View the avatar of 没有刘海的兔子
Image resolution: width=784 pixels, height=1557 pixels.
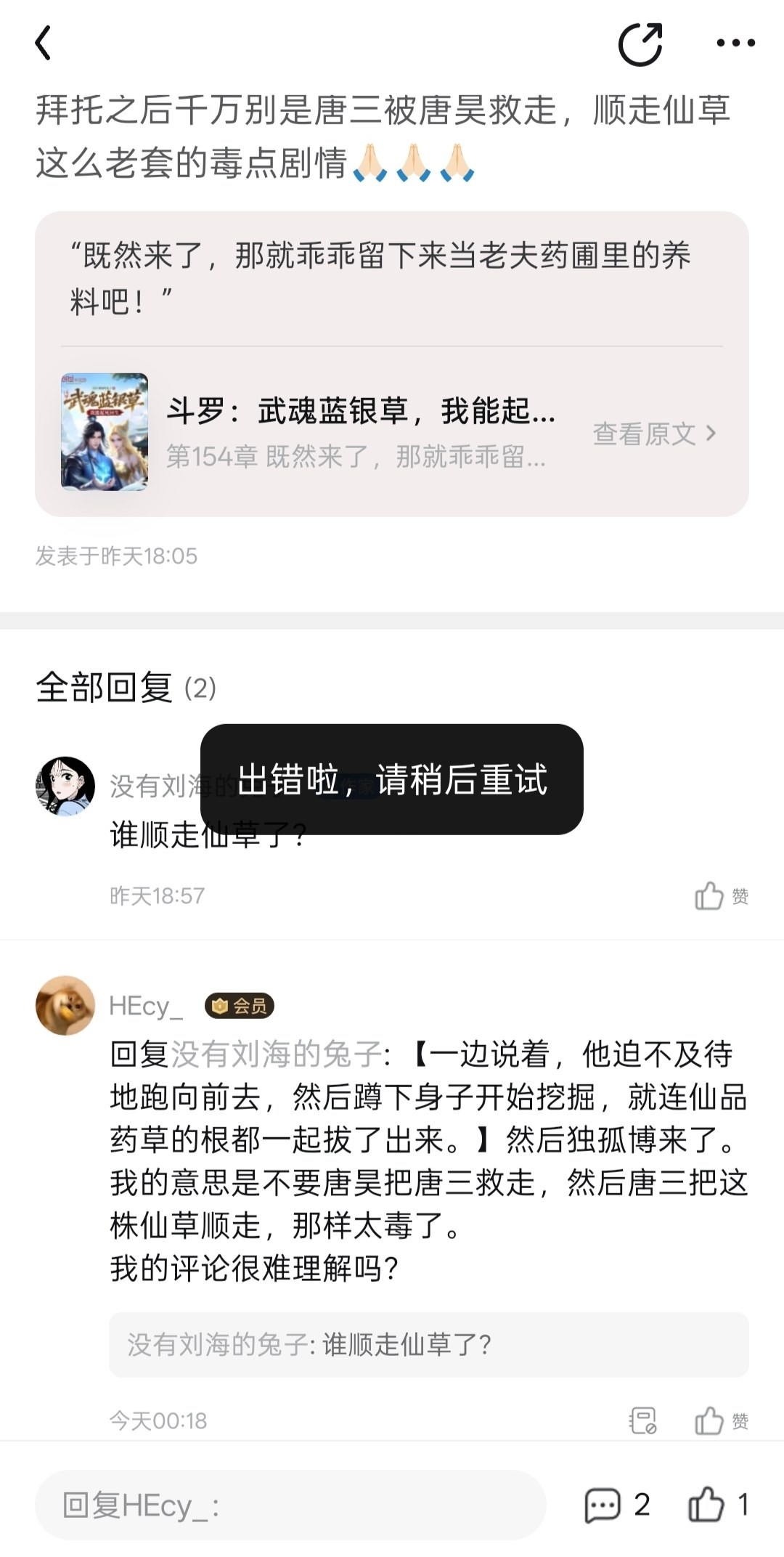(65, 786)
